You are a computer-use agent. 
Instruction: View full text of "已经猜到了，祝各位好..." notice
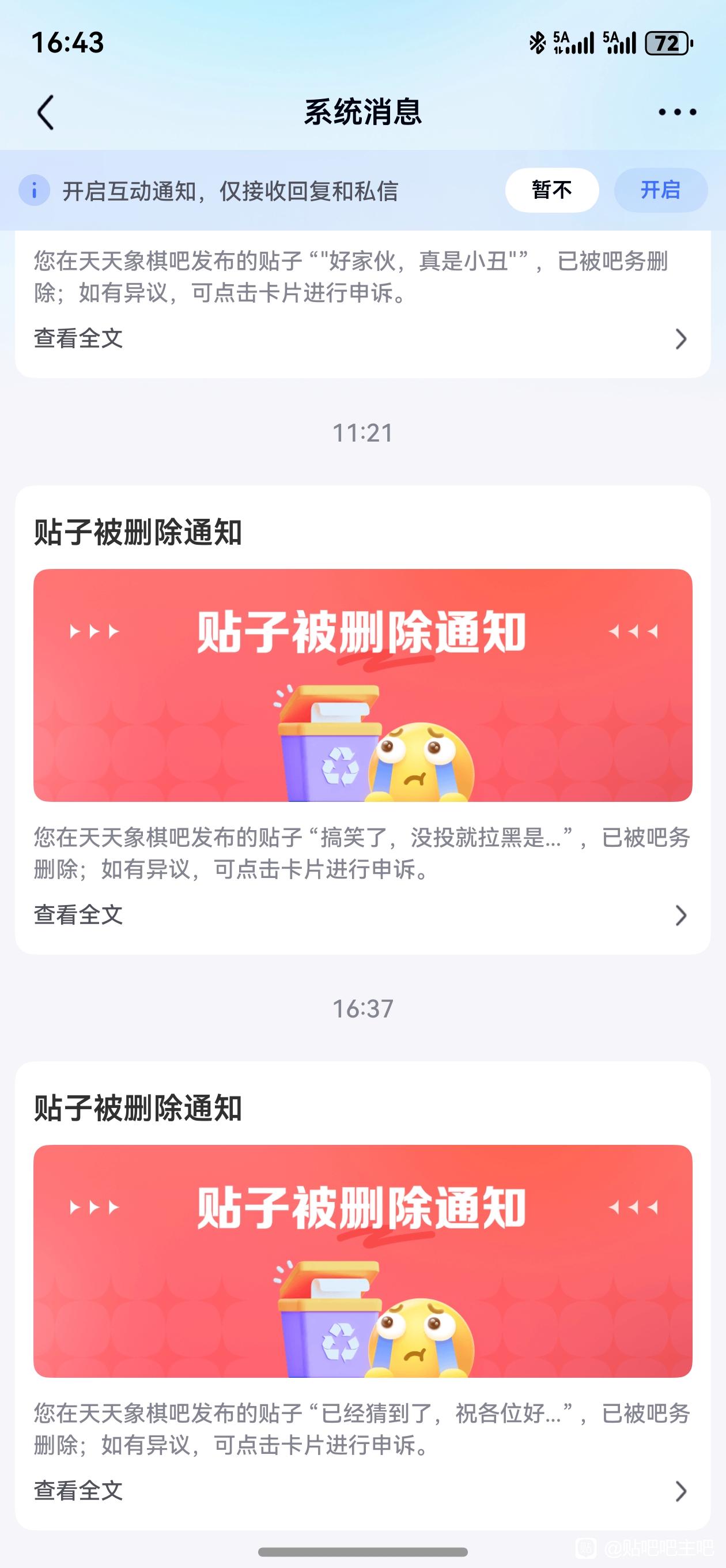tap(362, 1491)
